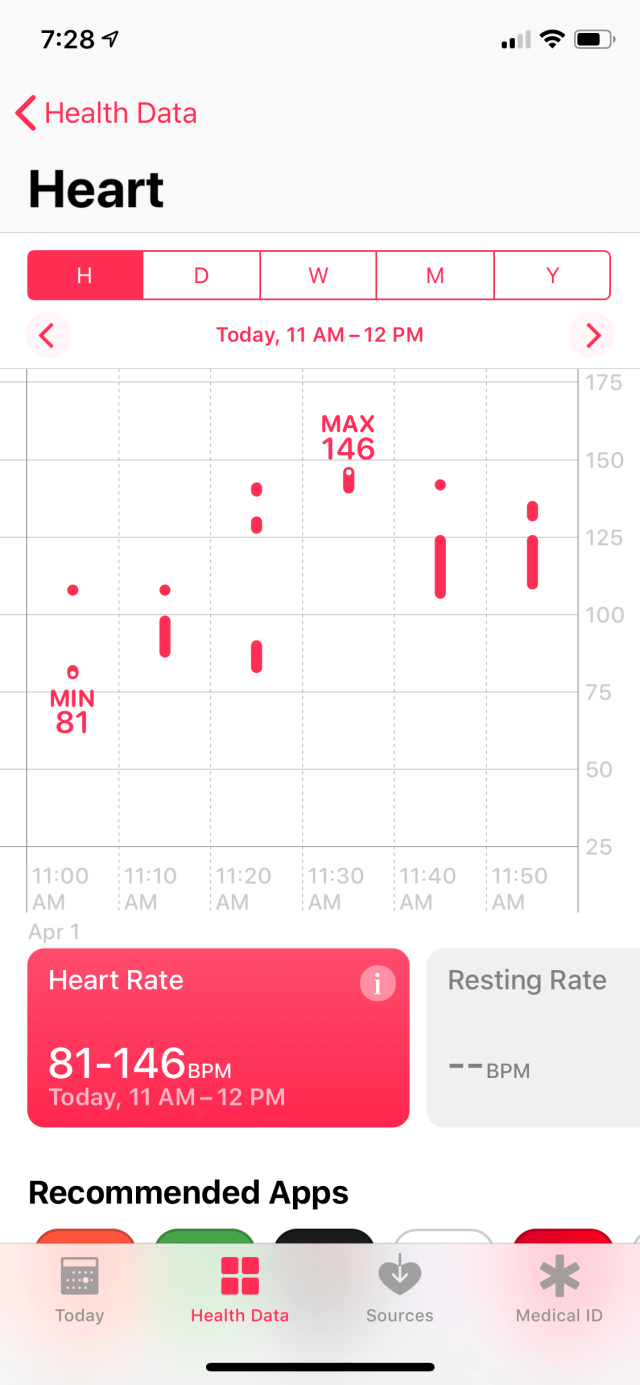Image resolution: width=640 pixels, height=1385 pixels.
Task: Switch to the Y year view
Action: tap(552, 275)
